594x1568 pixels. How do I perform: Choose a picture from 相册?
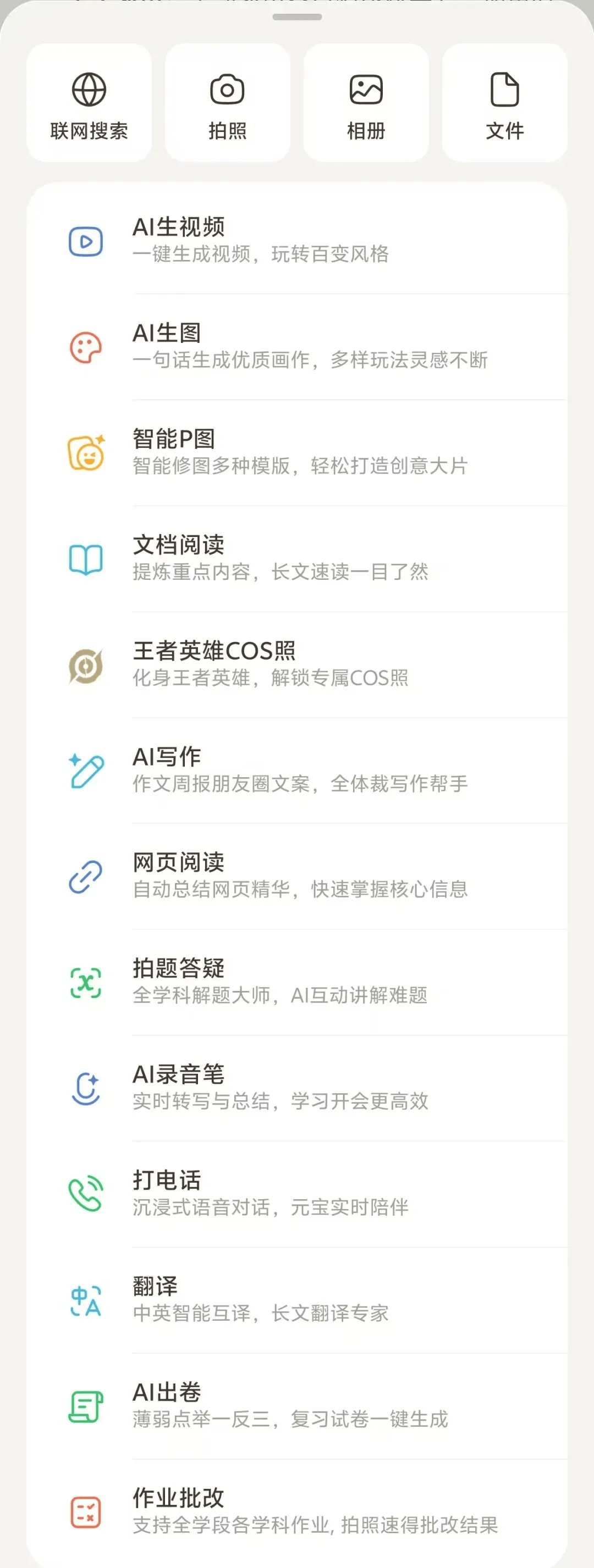(x=366, y=103)
